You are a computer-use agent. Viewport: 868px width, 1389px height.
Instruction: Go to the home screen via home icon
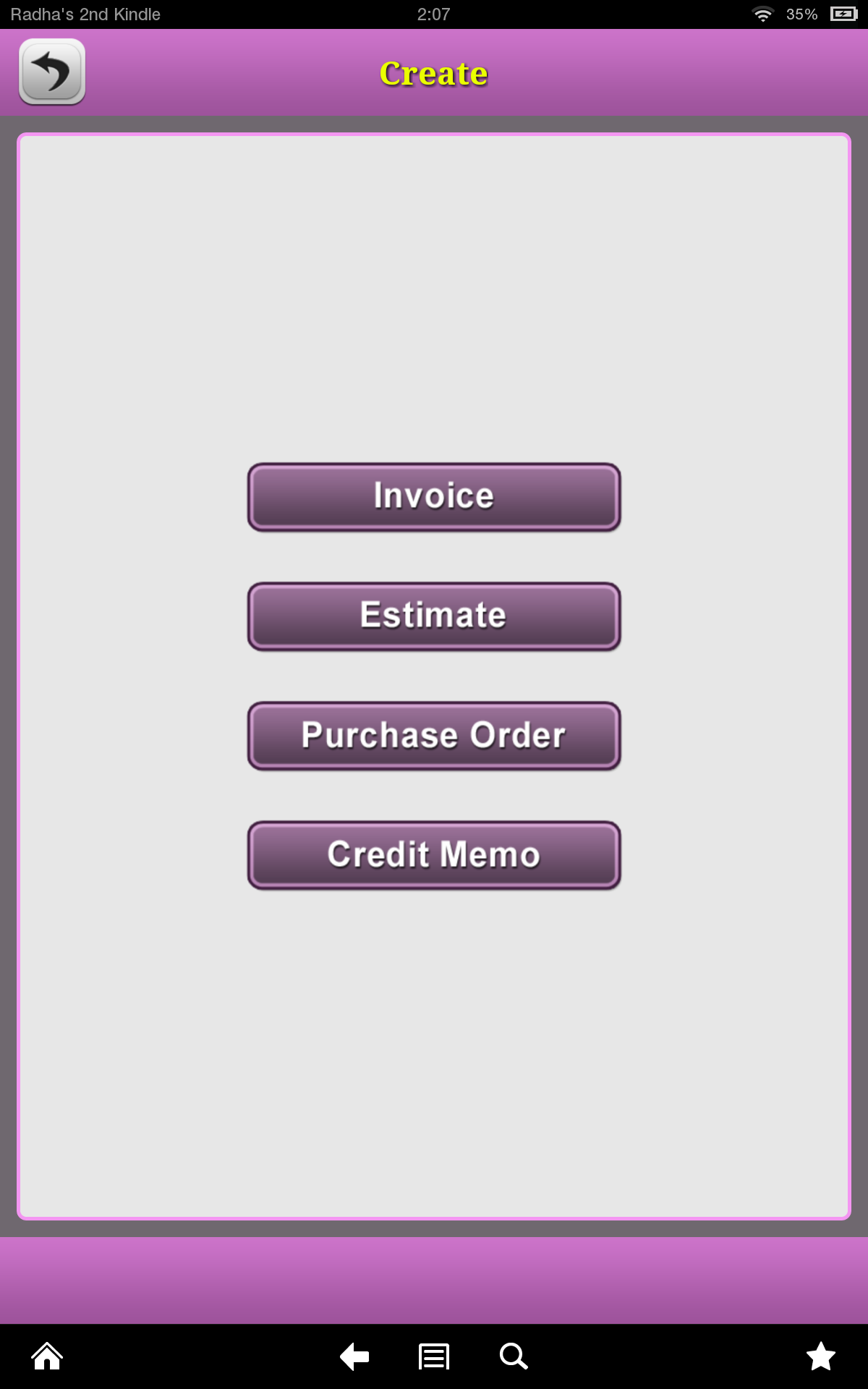point(46,1356)
